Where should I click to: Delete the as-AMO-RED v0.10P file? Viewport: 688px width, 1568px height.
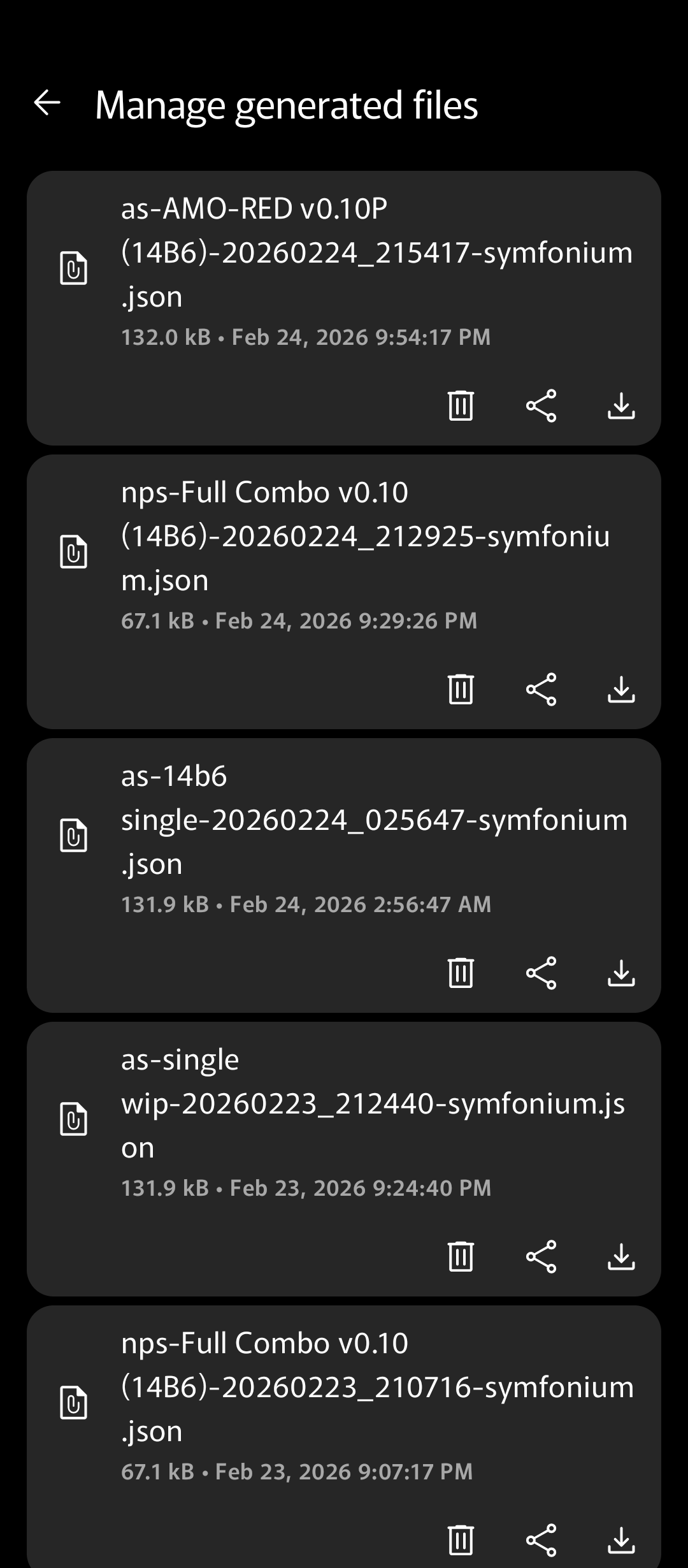(x=461, y=405)
